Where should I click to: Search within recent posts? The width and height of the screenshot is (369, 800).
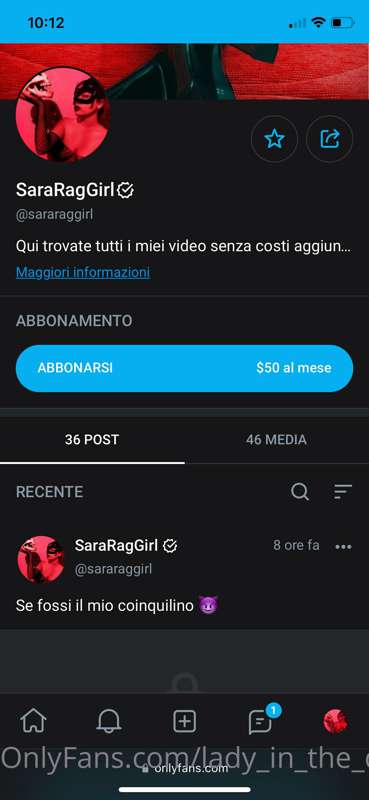[300, 492]
